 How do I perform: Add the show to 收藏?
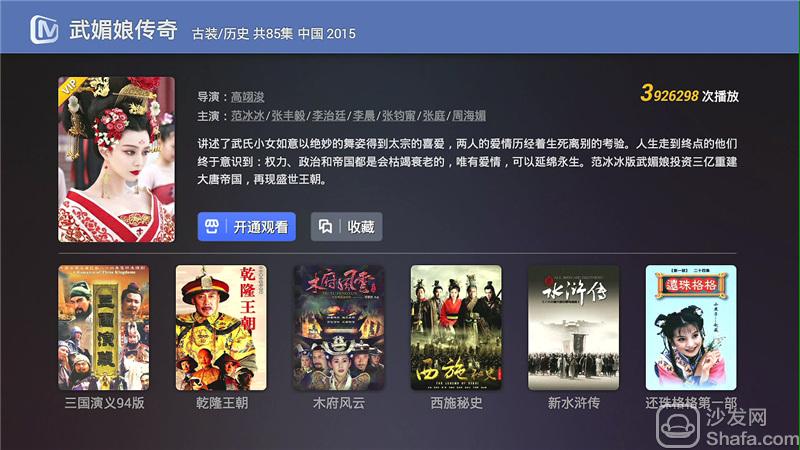coord(346,227)
